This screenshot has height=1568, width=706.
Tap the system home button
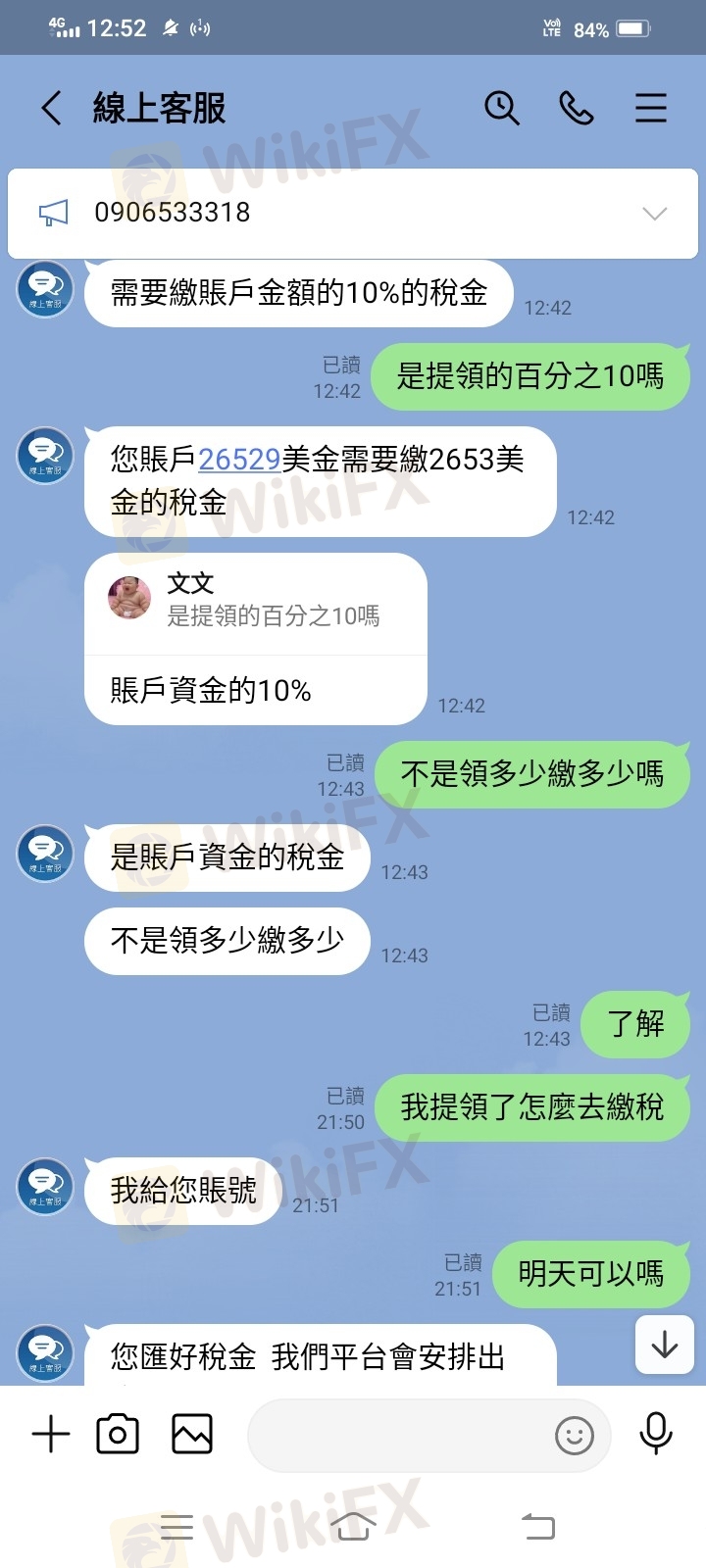(x=353, y=1526)
